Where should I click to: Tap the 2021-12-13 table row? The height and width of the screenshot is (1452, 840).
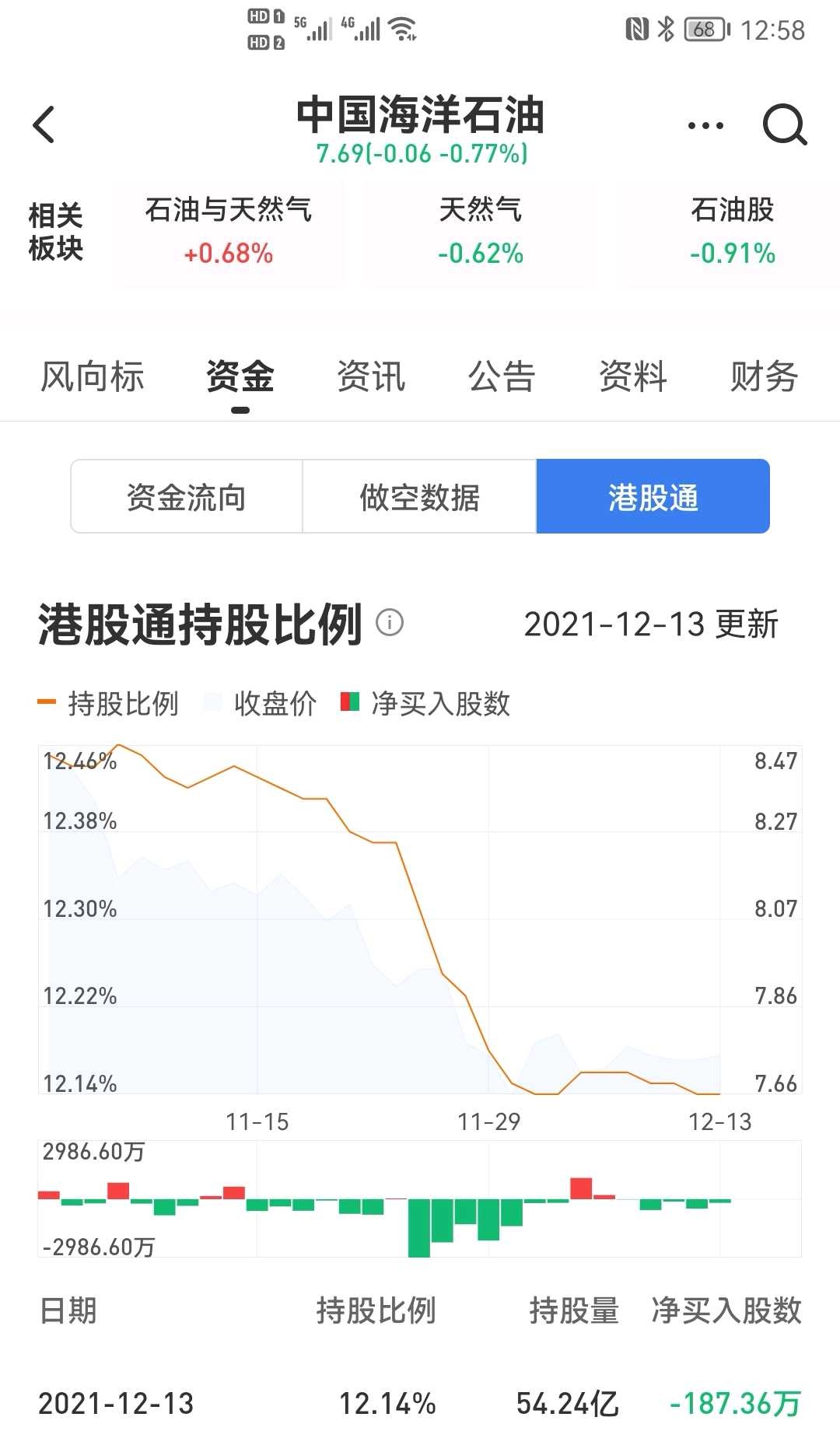click(x=420, y=1404)
